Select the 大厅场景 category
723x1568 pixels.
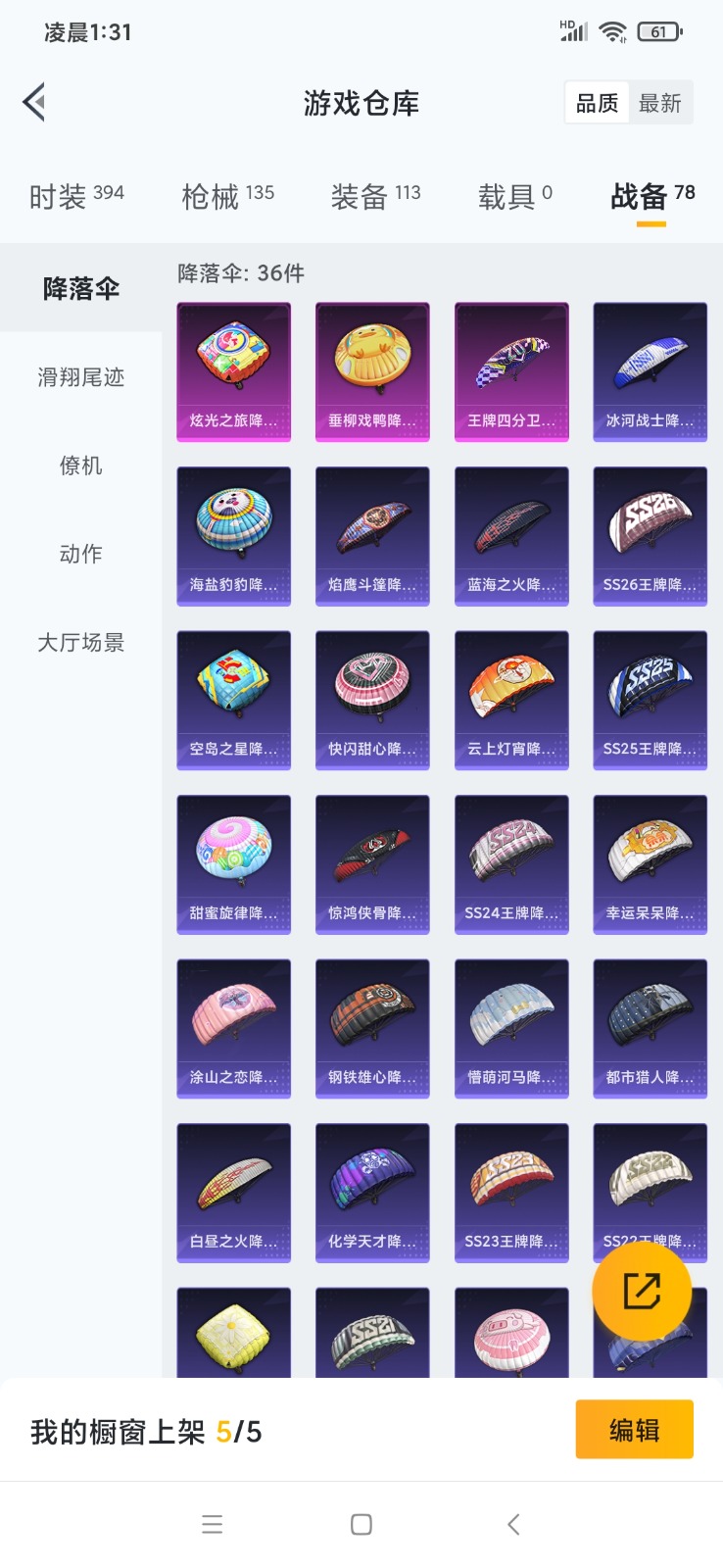[80, 643]
